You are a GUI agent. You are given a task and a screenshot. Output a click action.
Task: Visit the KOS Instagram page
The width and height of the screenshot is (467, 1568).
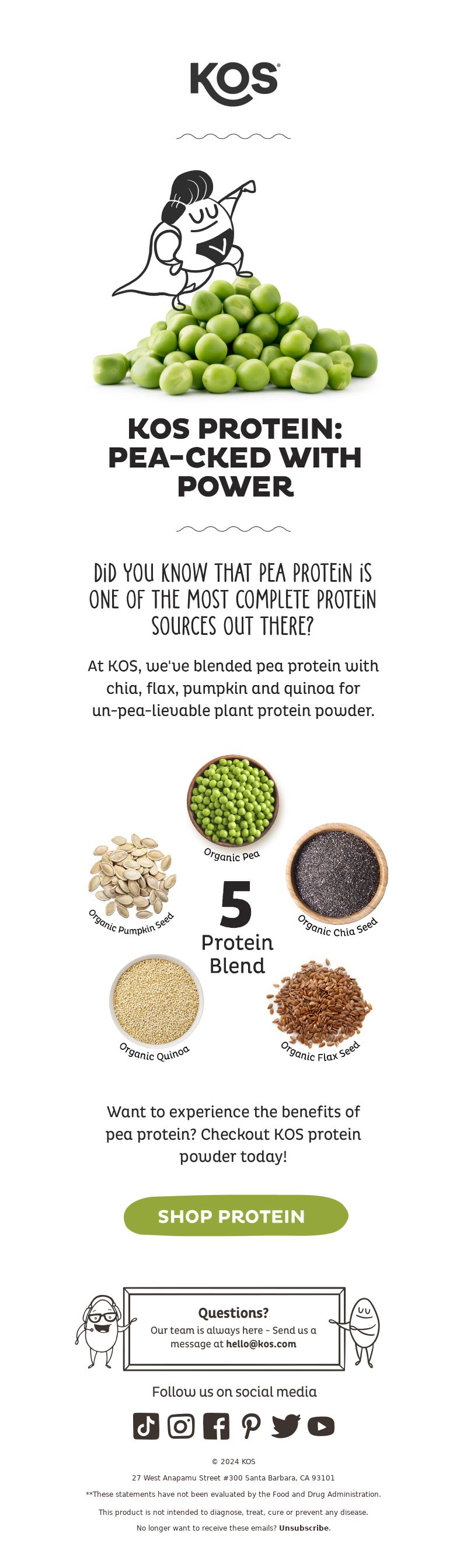(181, 1426)
